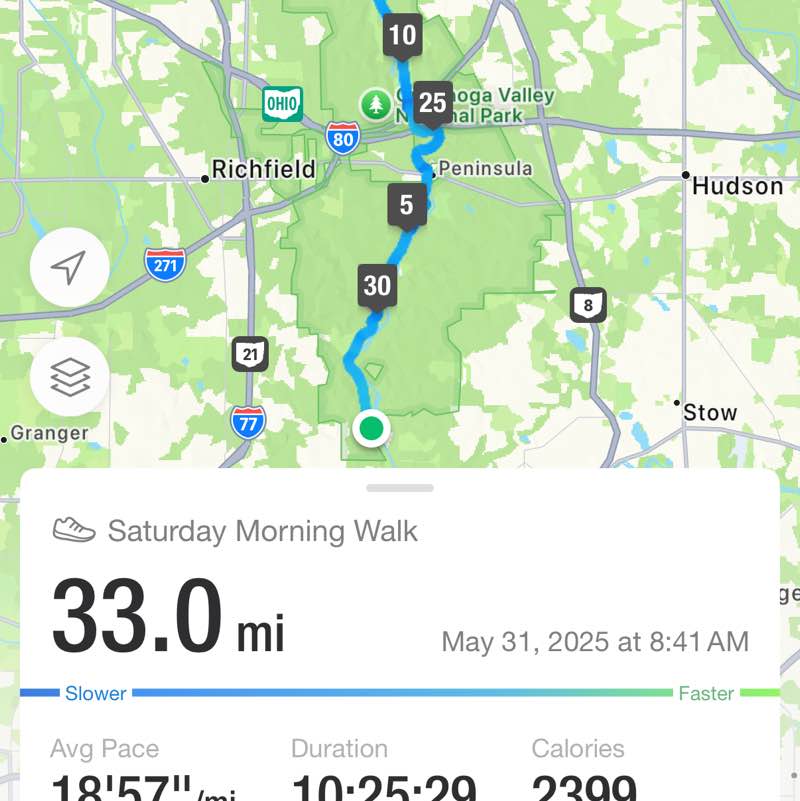Tap the location arrow recenter button
The width and height of the screenshot is (800, 801).
69,267
